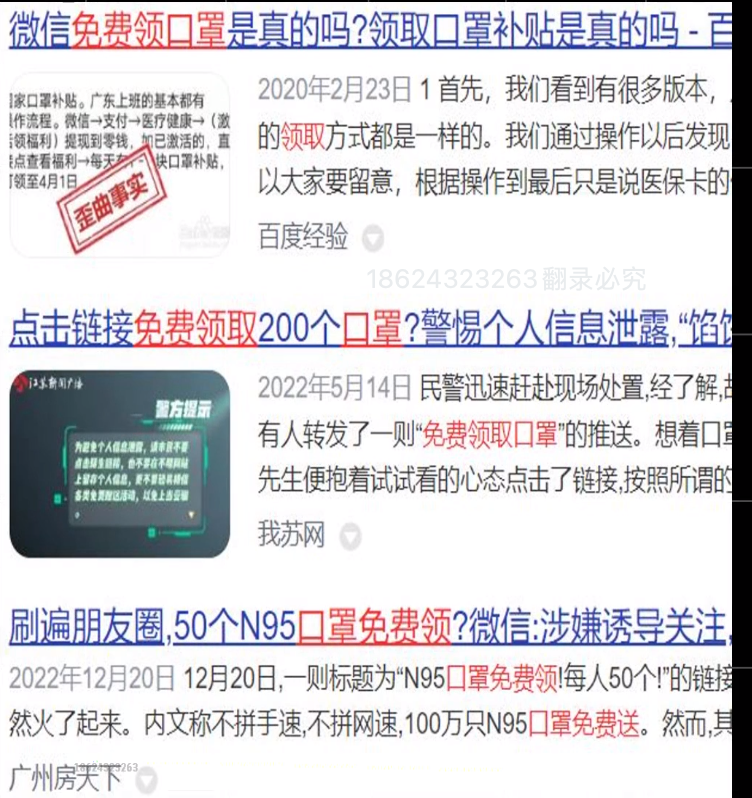Open the 歪曲事实 stamped result thumbnail
The width and height of the screenshot is (752, 798).
pyautogui.click(x=120, y=165)
